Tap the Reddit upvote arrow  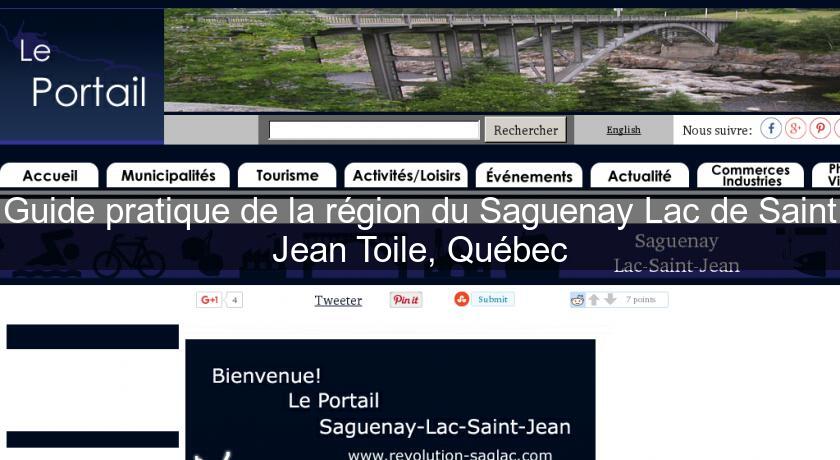[593, 299]
